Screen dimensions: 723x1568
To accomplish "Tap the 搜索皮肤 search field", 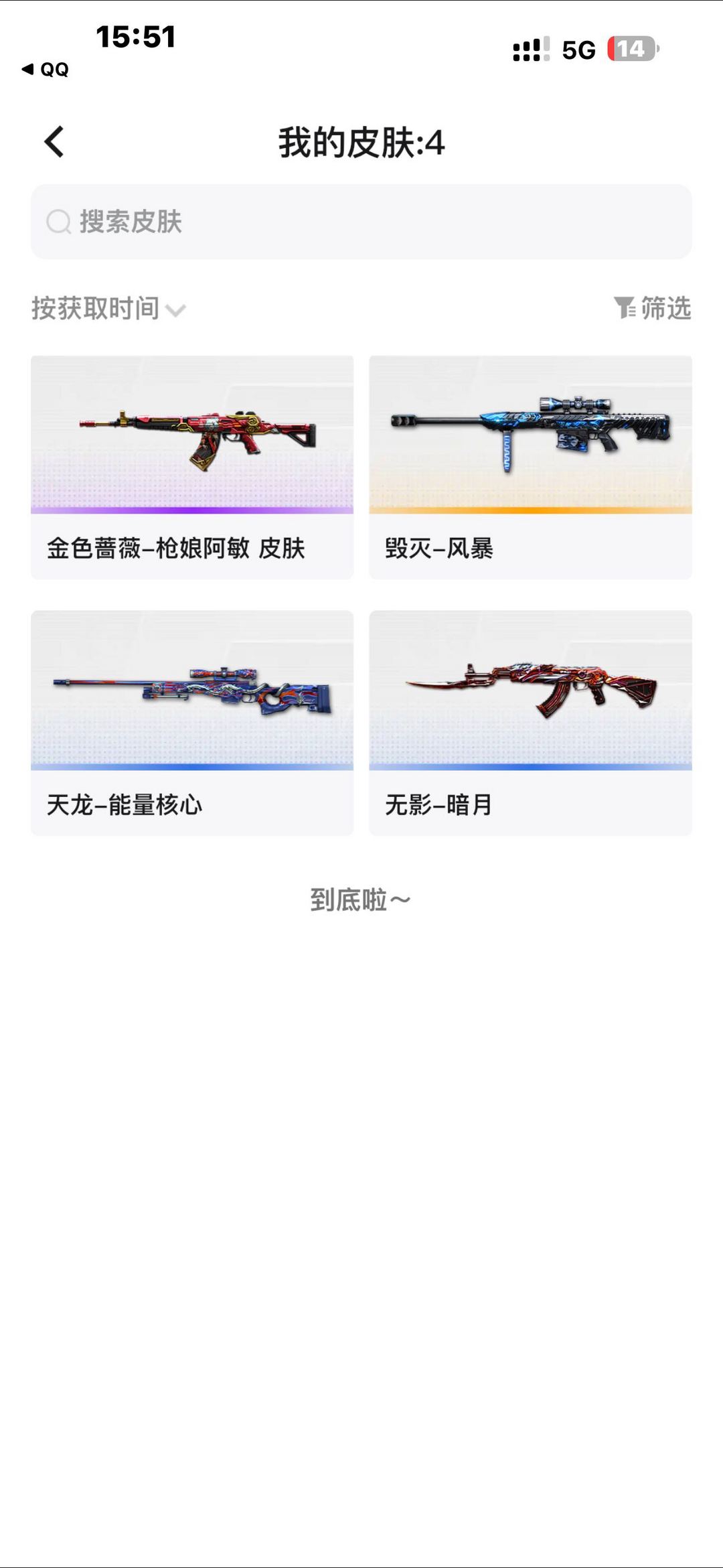I will point(361,222).
